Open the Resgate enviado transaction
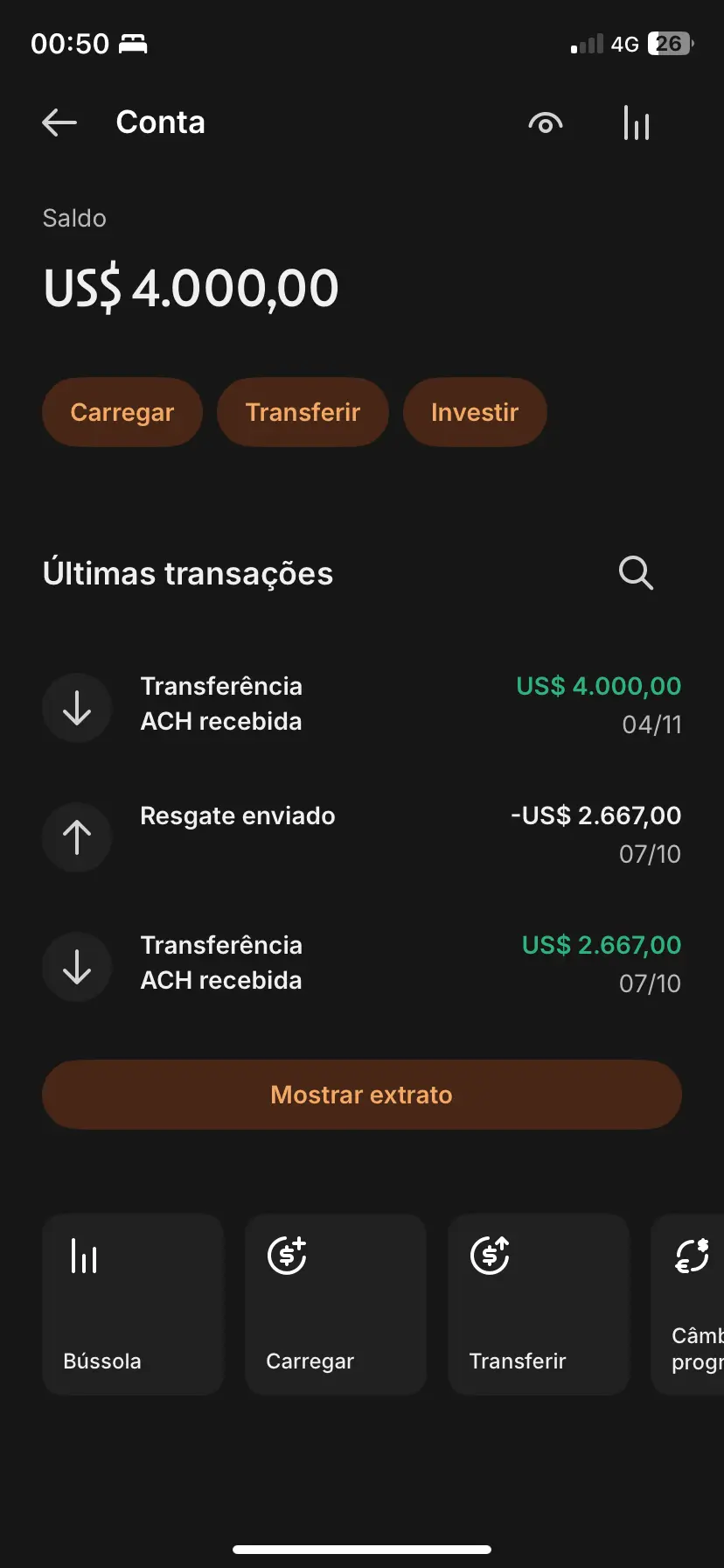The height and width of the screenshot is (1568, 724). [x=362, y=831]
